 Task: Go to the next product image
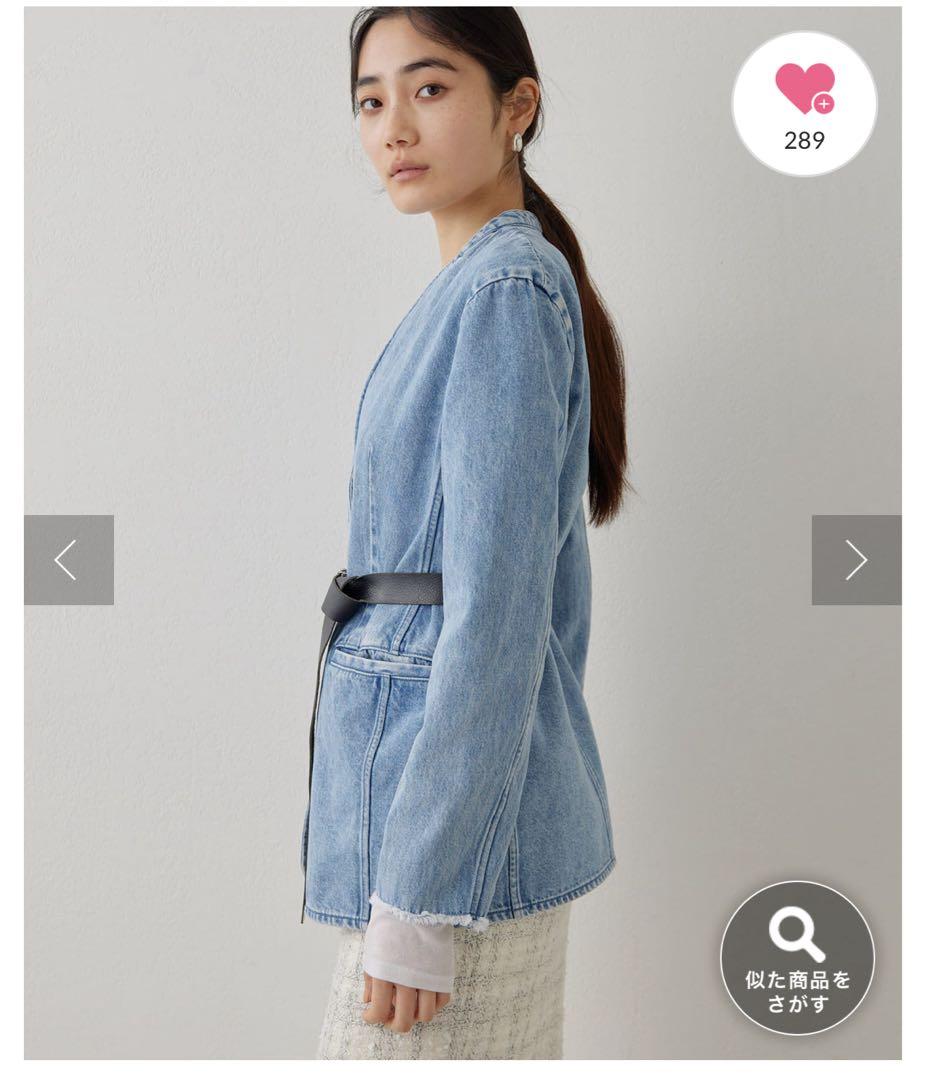pyautogui.click(x=856, y=560)
